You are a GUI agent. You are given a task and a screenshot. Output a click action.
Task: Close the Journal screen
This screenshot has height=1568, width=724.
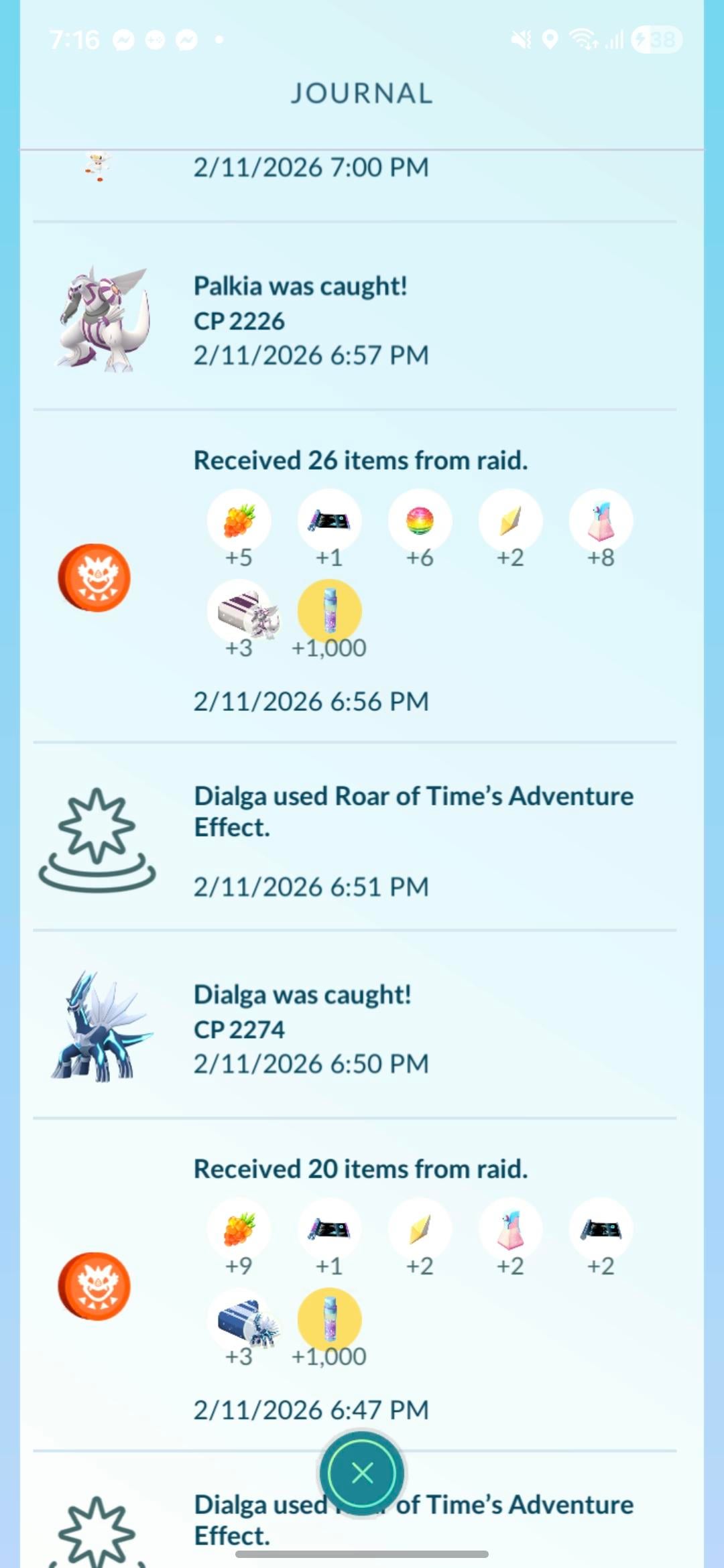coord(362,1473)
